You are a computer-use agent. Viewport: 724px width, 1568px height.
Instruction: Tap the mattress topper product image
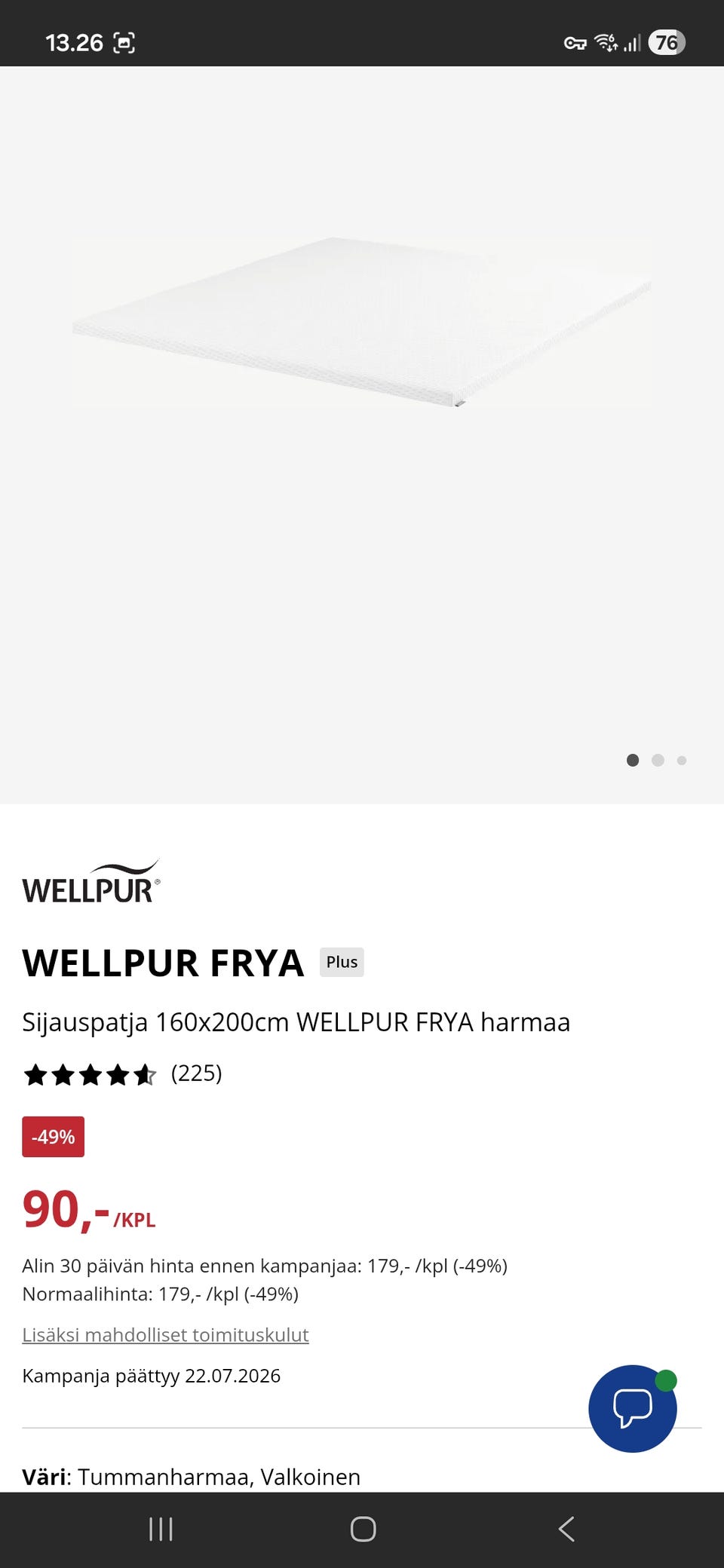pos(362,323)
